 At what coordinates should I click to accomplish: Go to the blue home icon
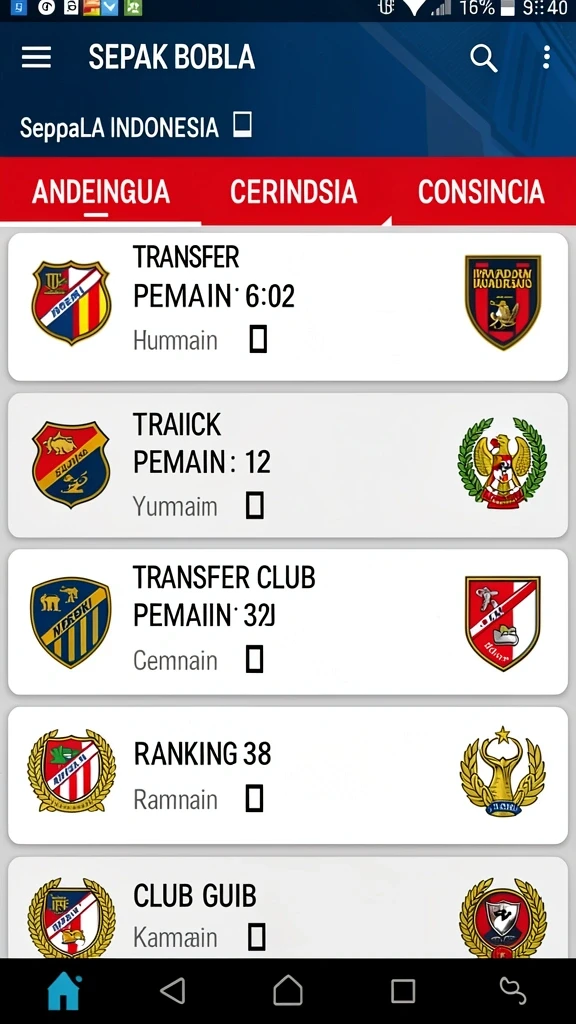(x=64, y=991)
